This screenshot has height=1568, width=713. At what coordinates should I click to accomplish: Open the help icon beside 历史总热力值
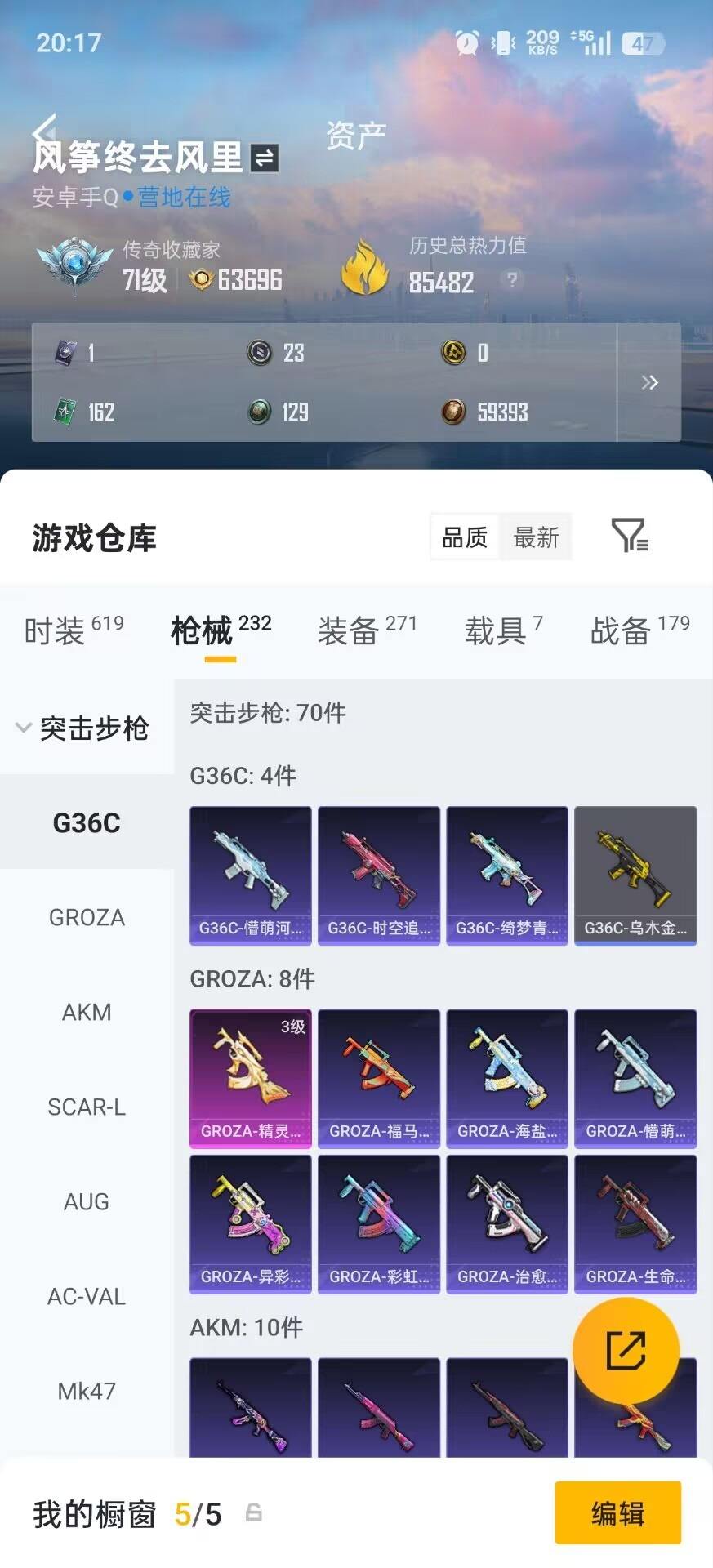[x=512, y=280]
